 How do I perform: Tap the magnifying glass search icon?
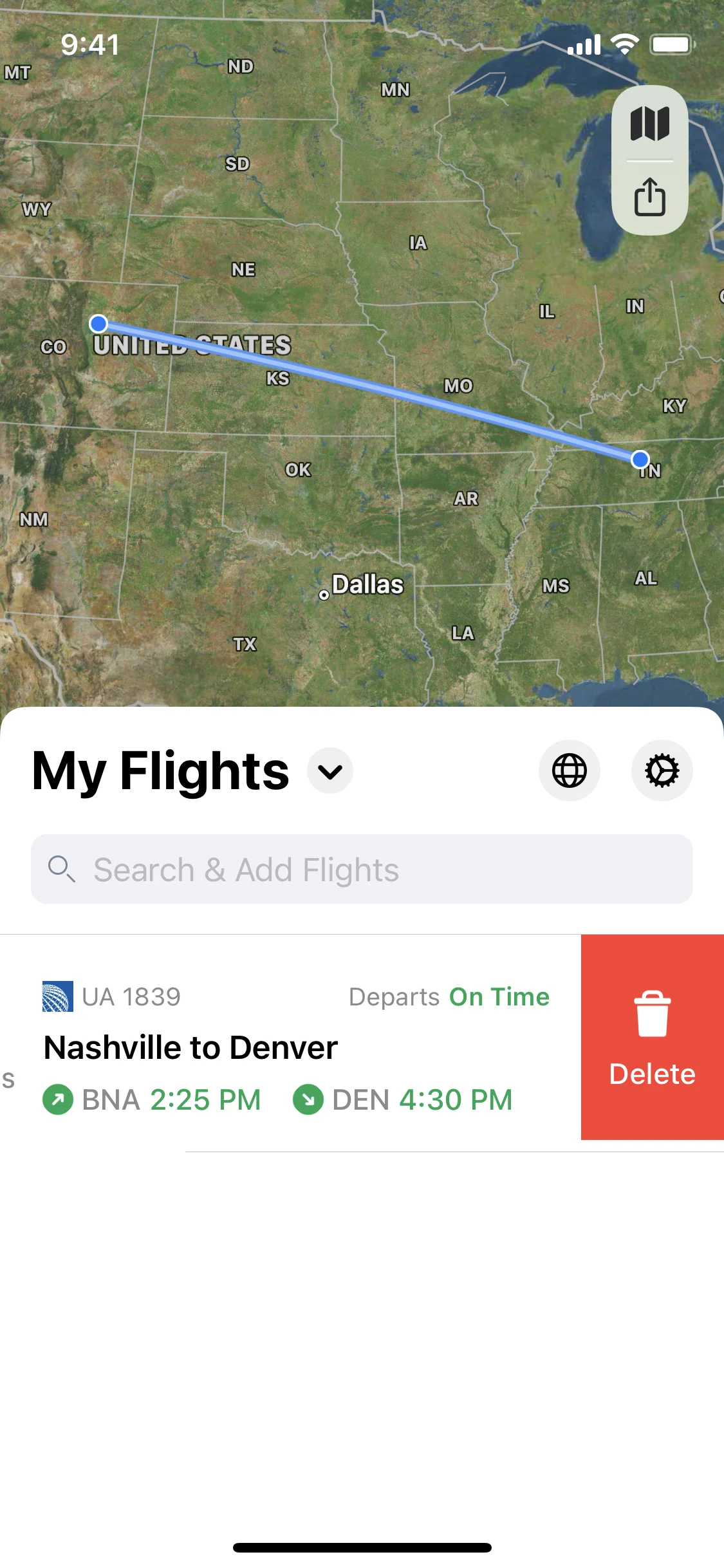tap(61, 869)
